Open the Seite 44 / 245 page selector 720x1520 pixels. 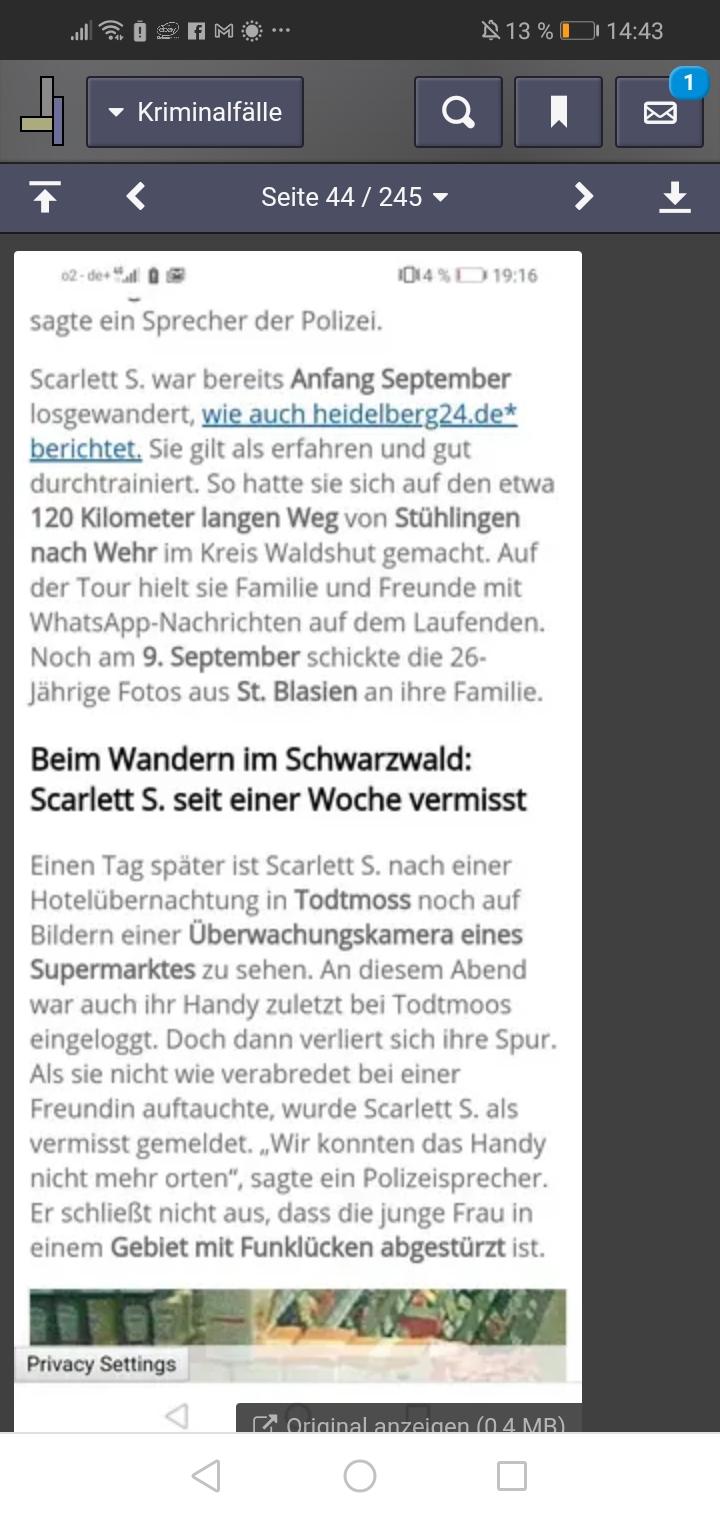[x=355, y=197]
